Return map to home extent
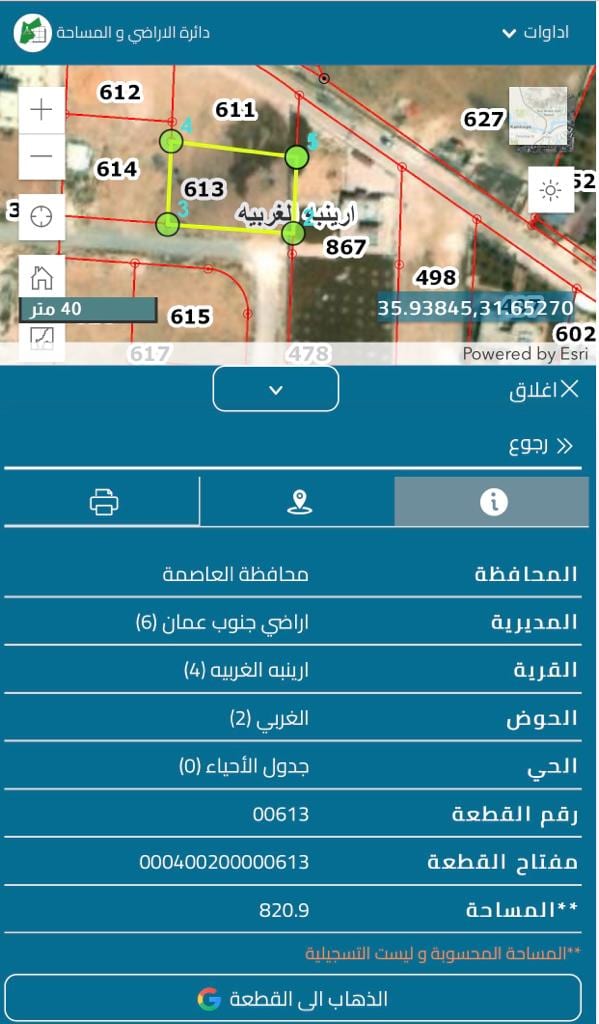This screenshot has height=1024, width=599. [41, 276]
